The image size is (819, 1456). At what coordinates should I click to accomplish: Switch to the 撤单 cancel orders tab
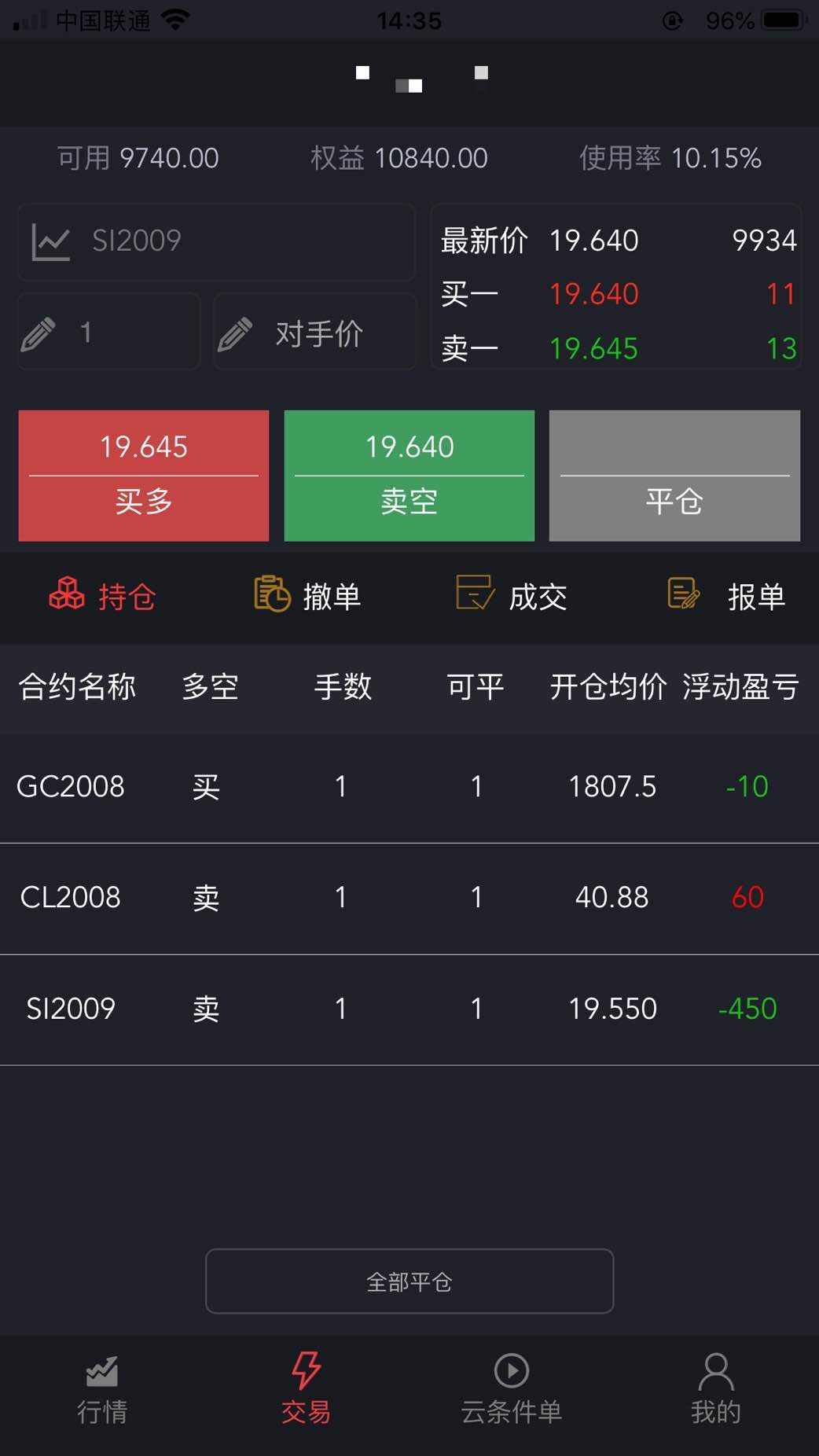tap(307, 596)
